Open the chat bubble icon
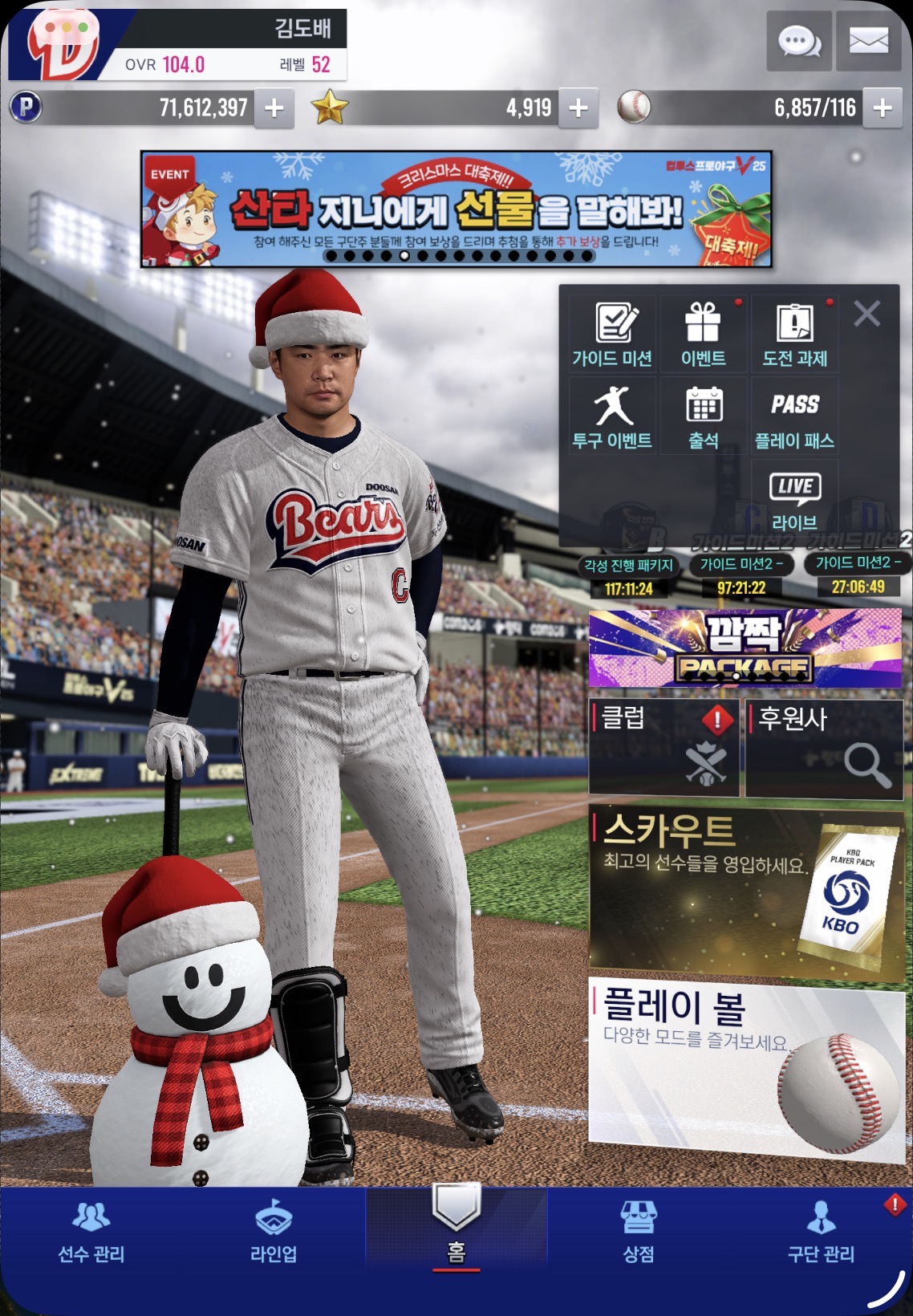 coord(799,40)
